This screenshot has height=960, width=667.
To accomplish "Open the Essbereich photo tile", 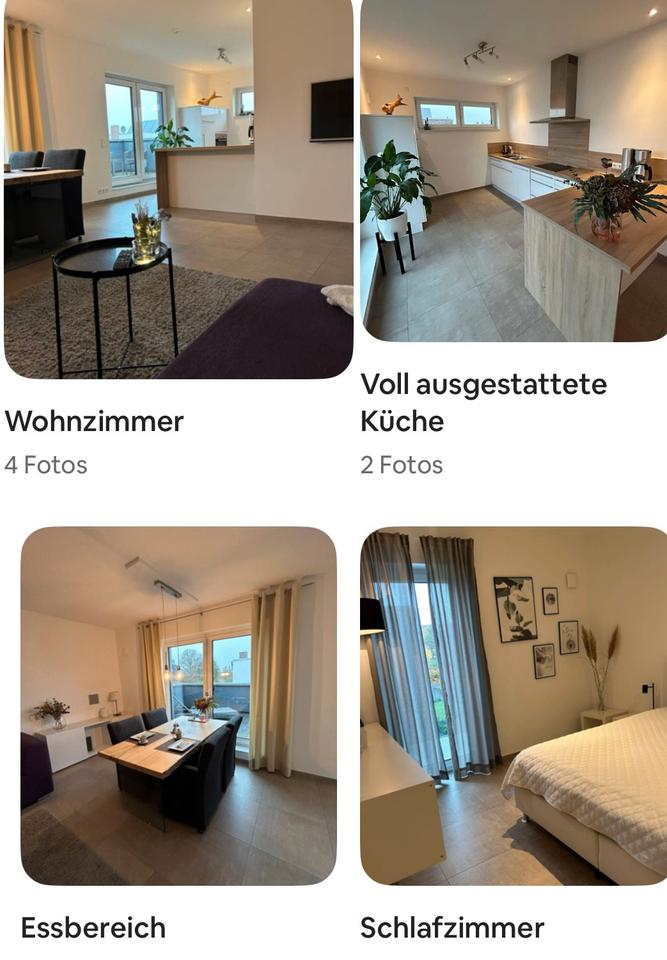I will pos(178,706).
